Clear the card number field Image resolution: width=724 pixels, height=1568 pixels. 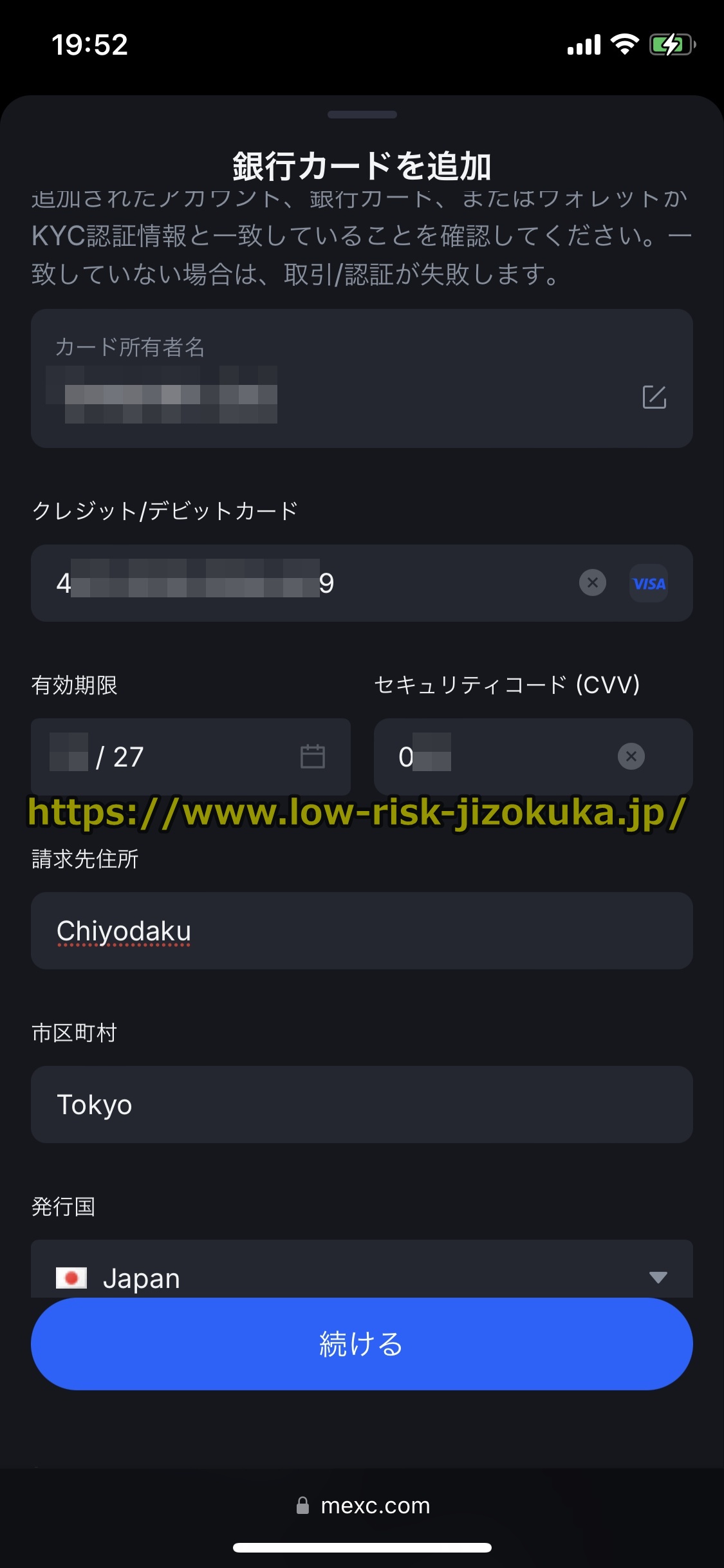[592, 583]
